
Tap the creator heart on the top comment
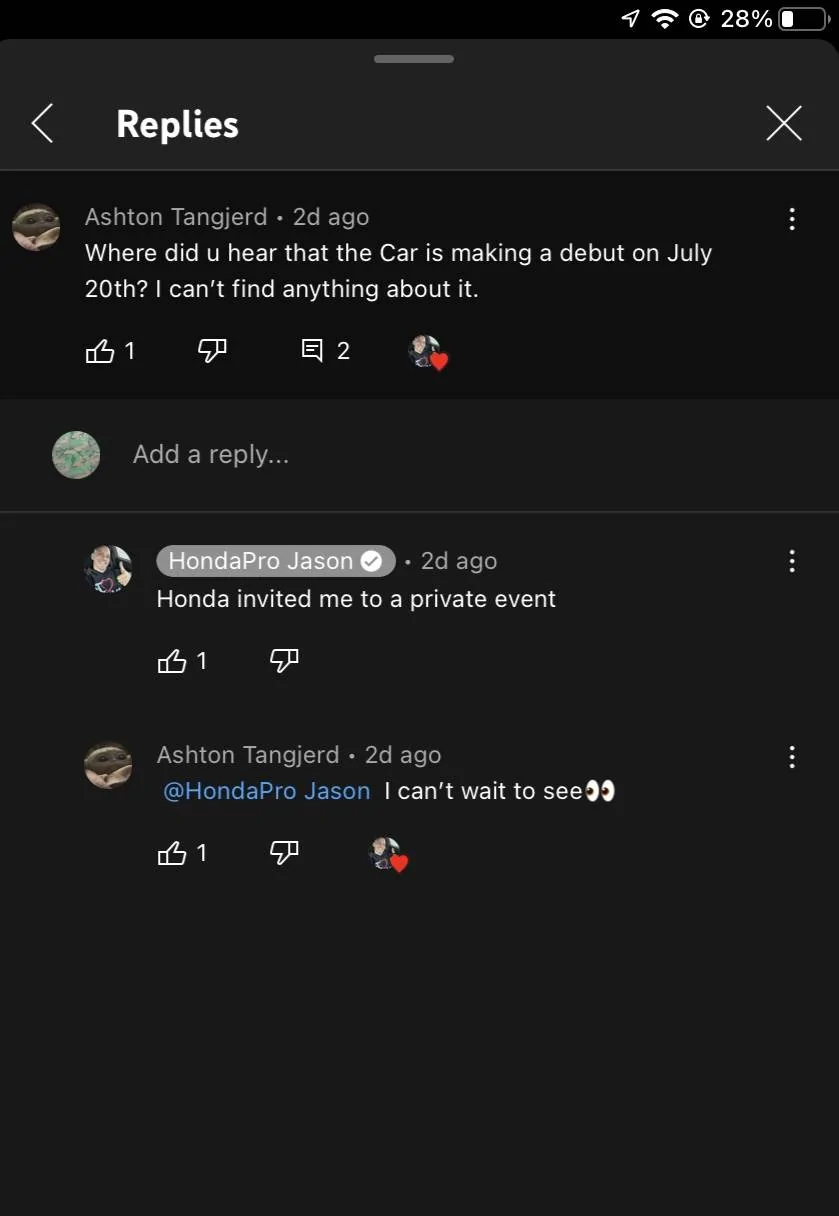(x=426, y=353)
